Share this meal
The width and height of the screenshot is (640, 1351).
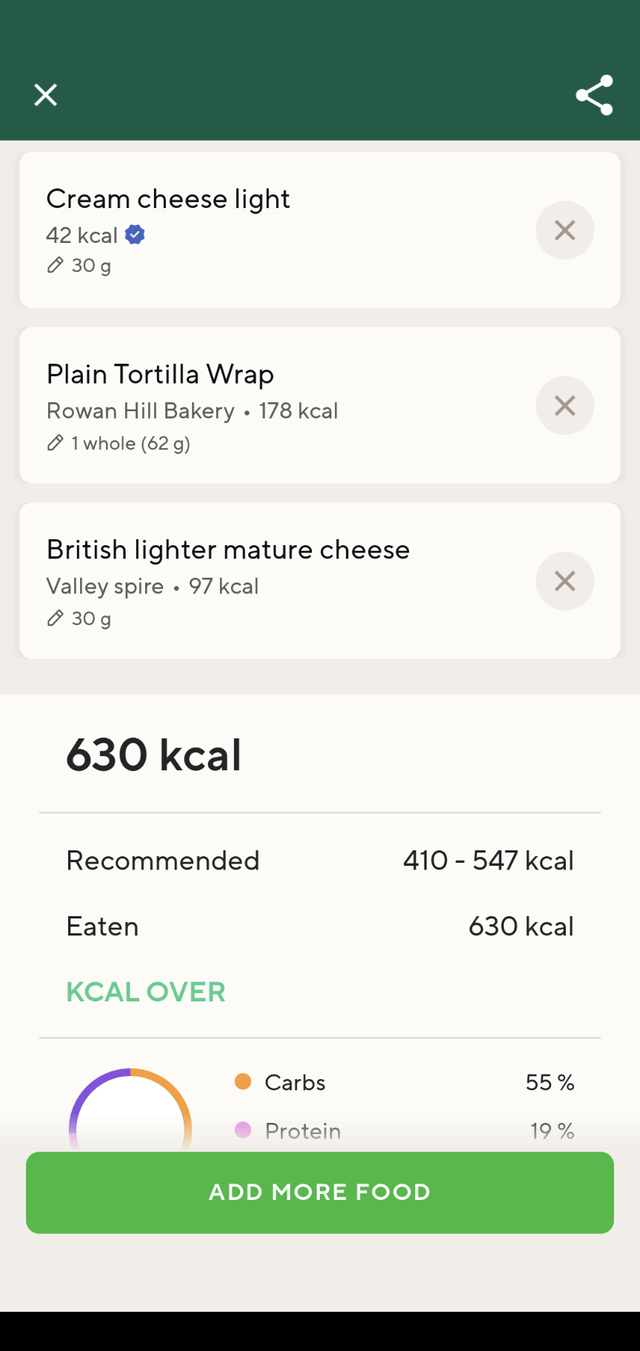(x=594, y=95)
